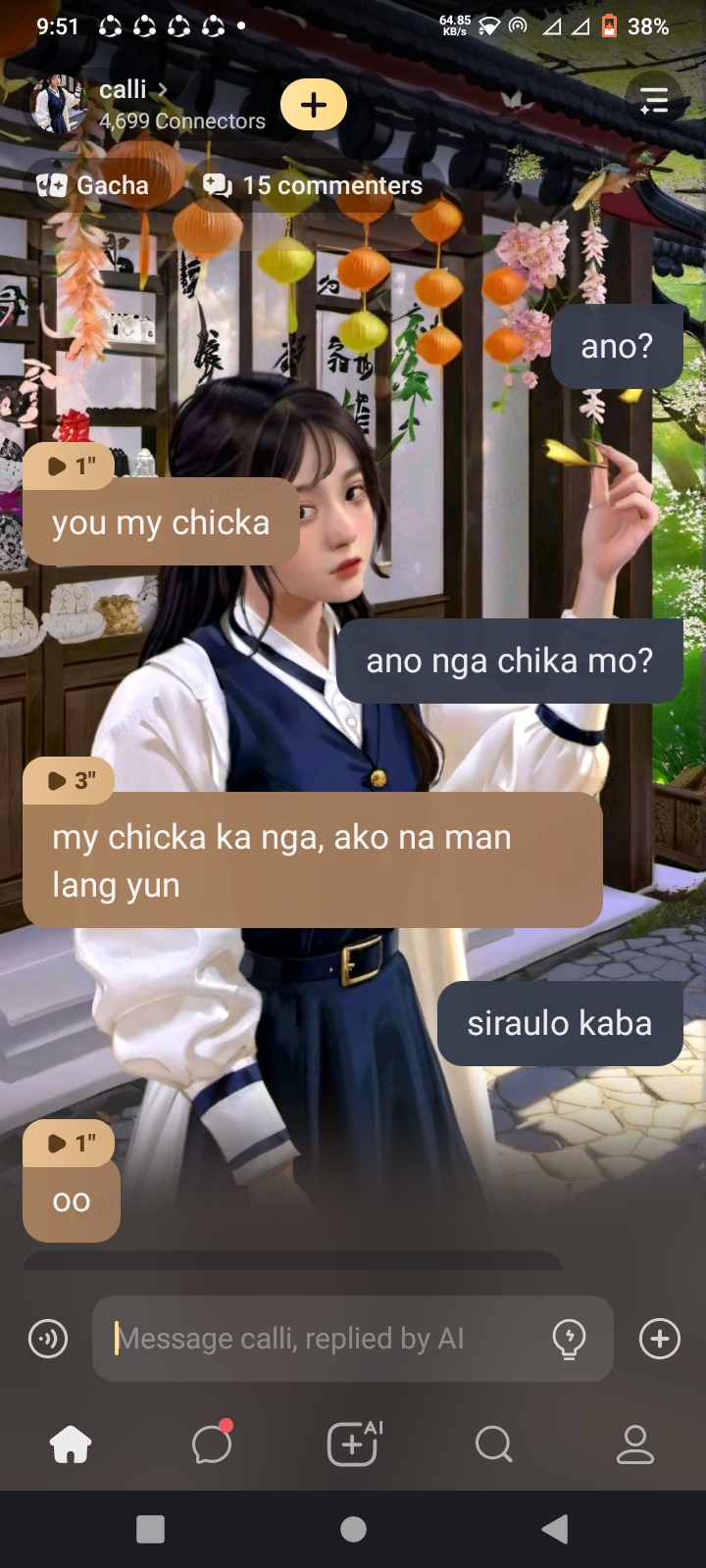The height and width of the screenshot is (1568, 706).
Task: Open the top-right chat options menu
Action: point(653,100)
